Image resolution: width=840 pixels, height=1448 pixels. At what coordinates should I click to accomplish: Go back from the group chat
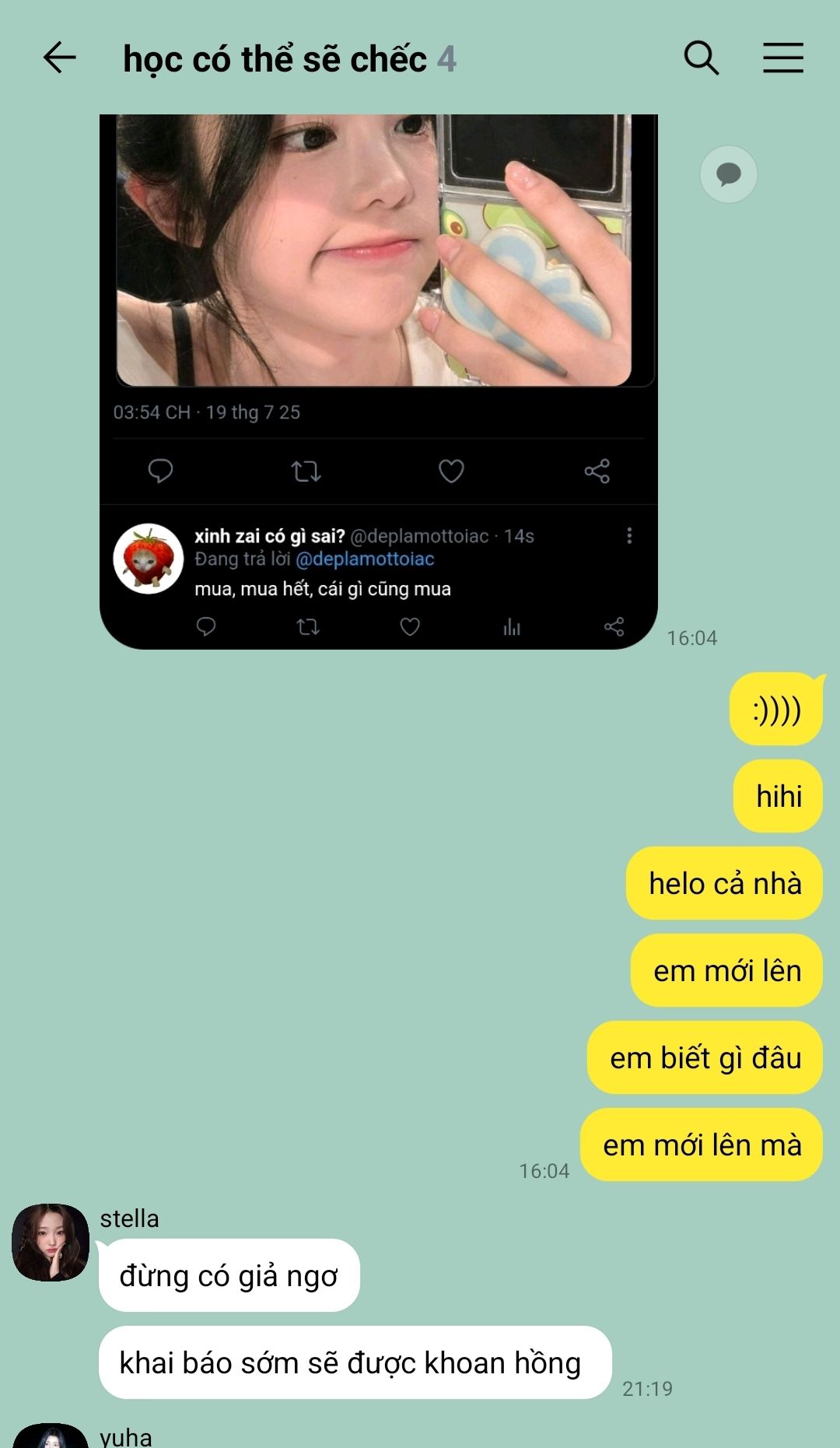(59, 58)
